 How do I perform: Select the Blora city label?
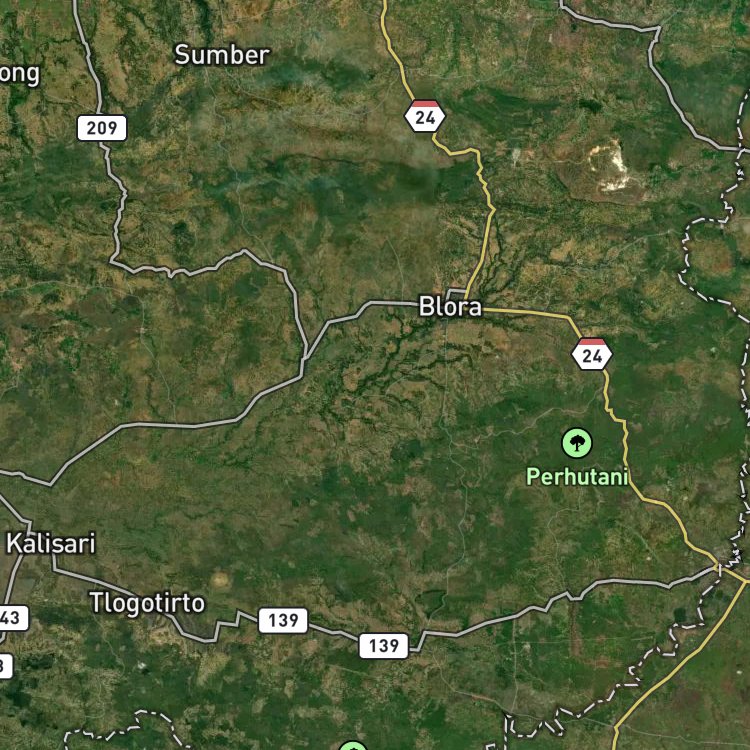point(450,307)
